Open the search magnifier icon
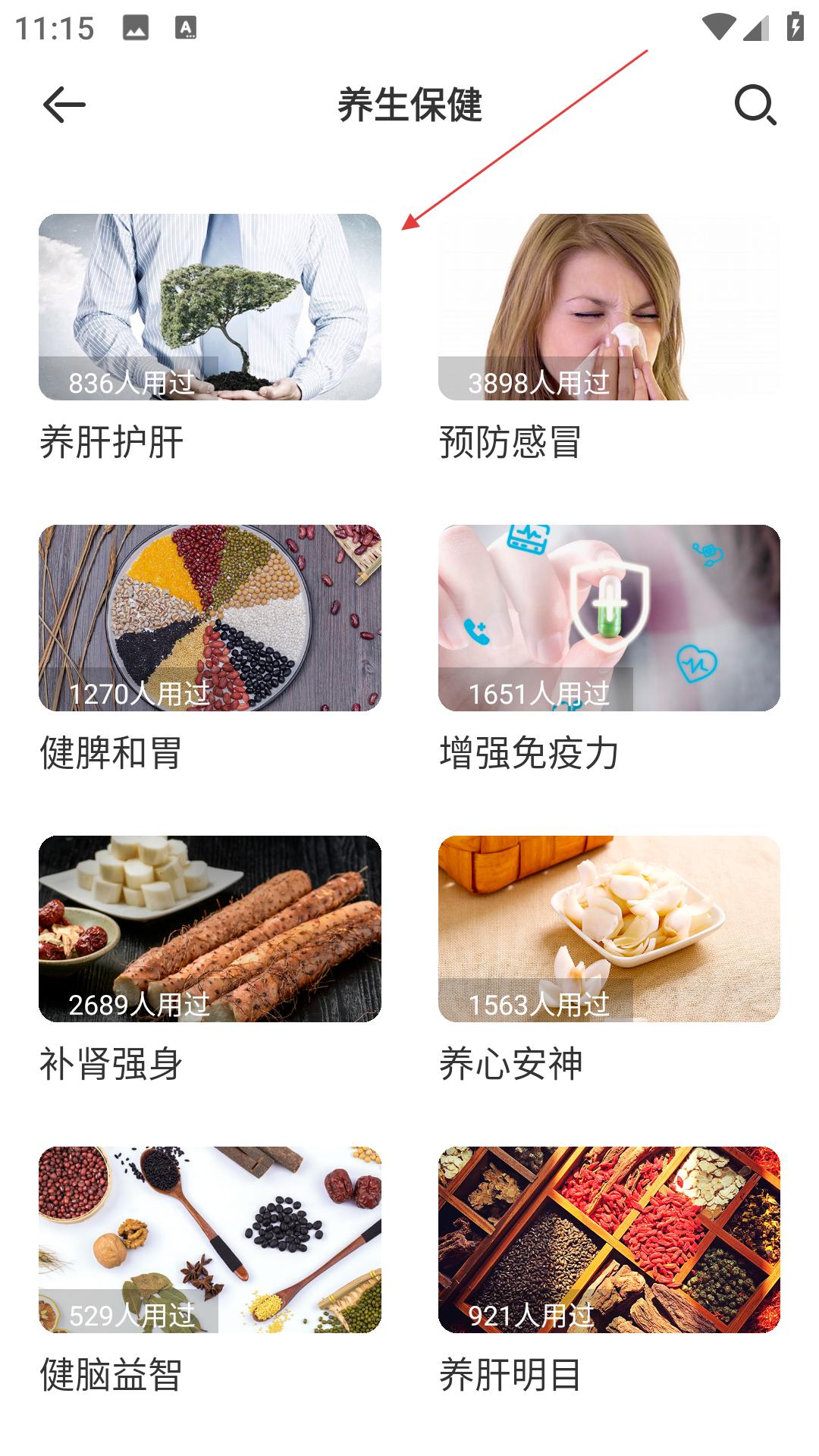Screen dimensions: 819x1456 coord(755,105)
